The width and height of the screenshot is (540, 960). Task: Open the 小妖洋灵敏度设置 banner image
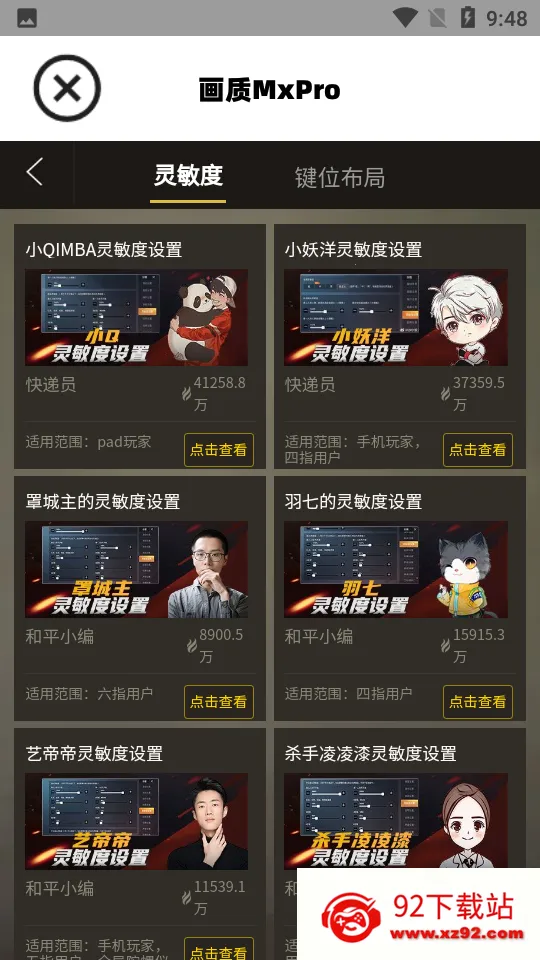coord(396,318)
